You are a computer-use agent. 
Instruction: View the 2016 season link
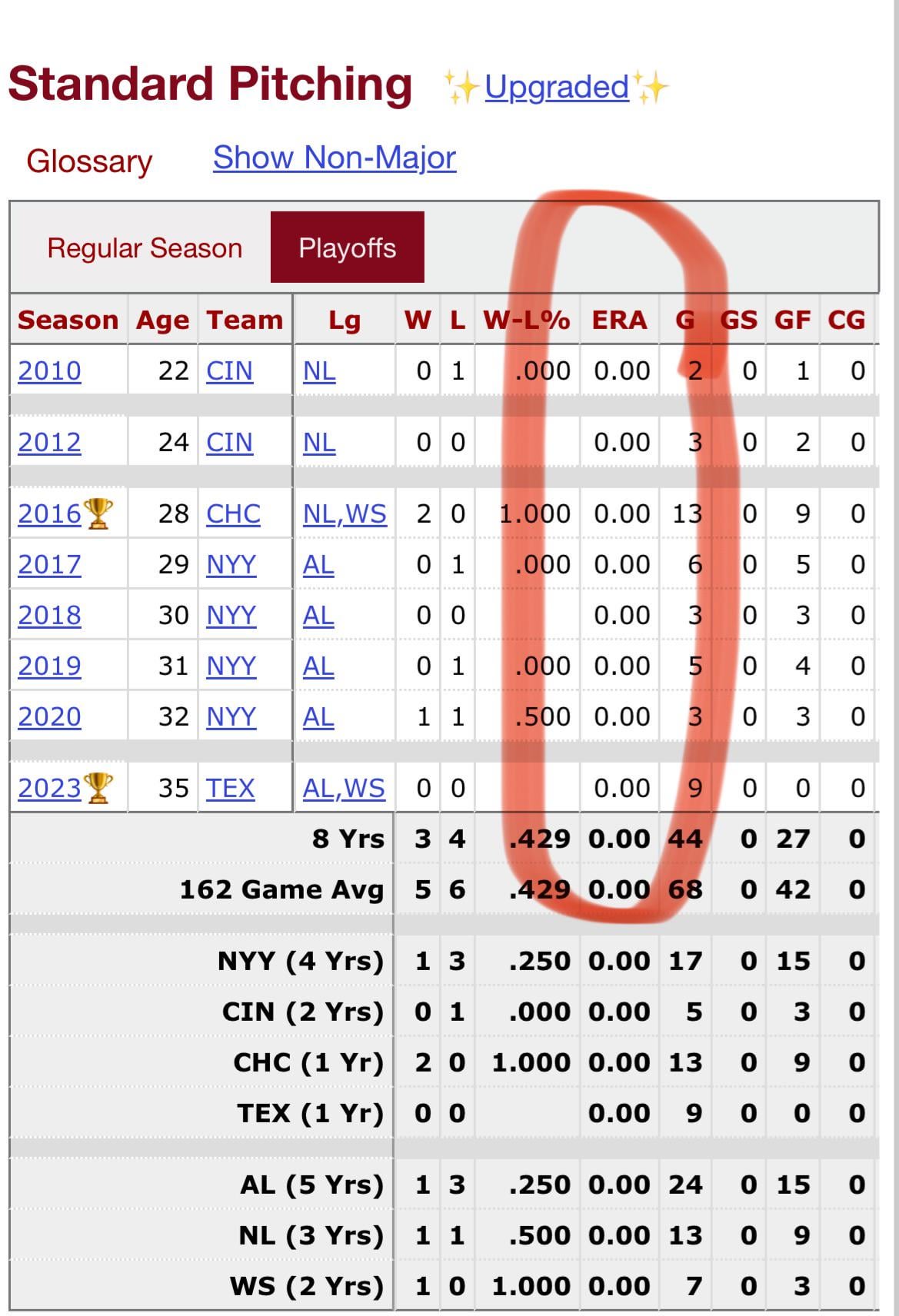(x=49, y=513)
